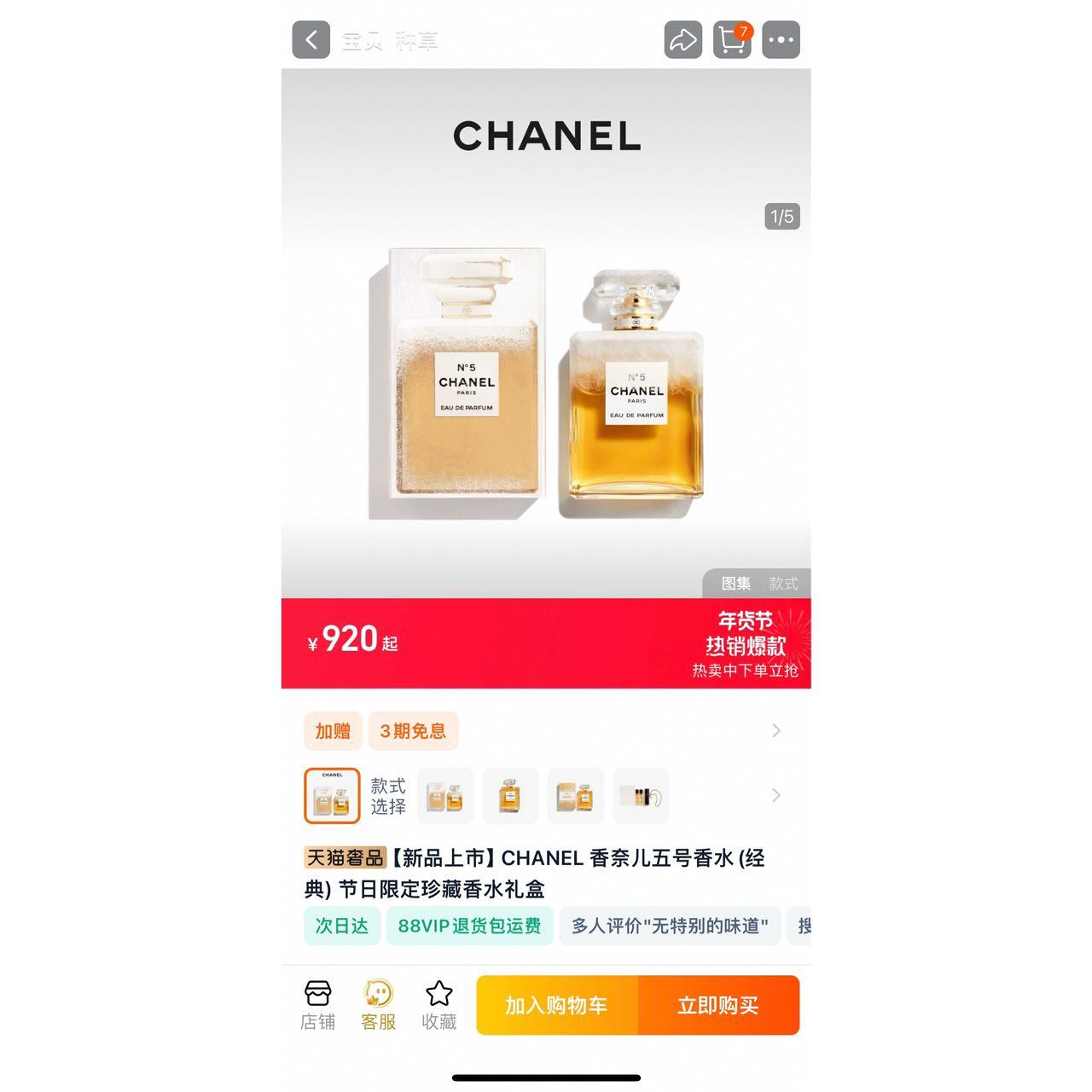Contact customer service via 客服
This screenshot has width=1092, height=1092.
click(x=378, y=1005)
